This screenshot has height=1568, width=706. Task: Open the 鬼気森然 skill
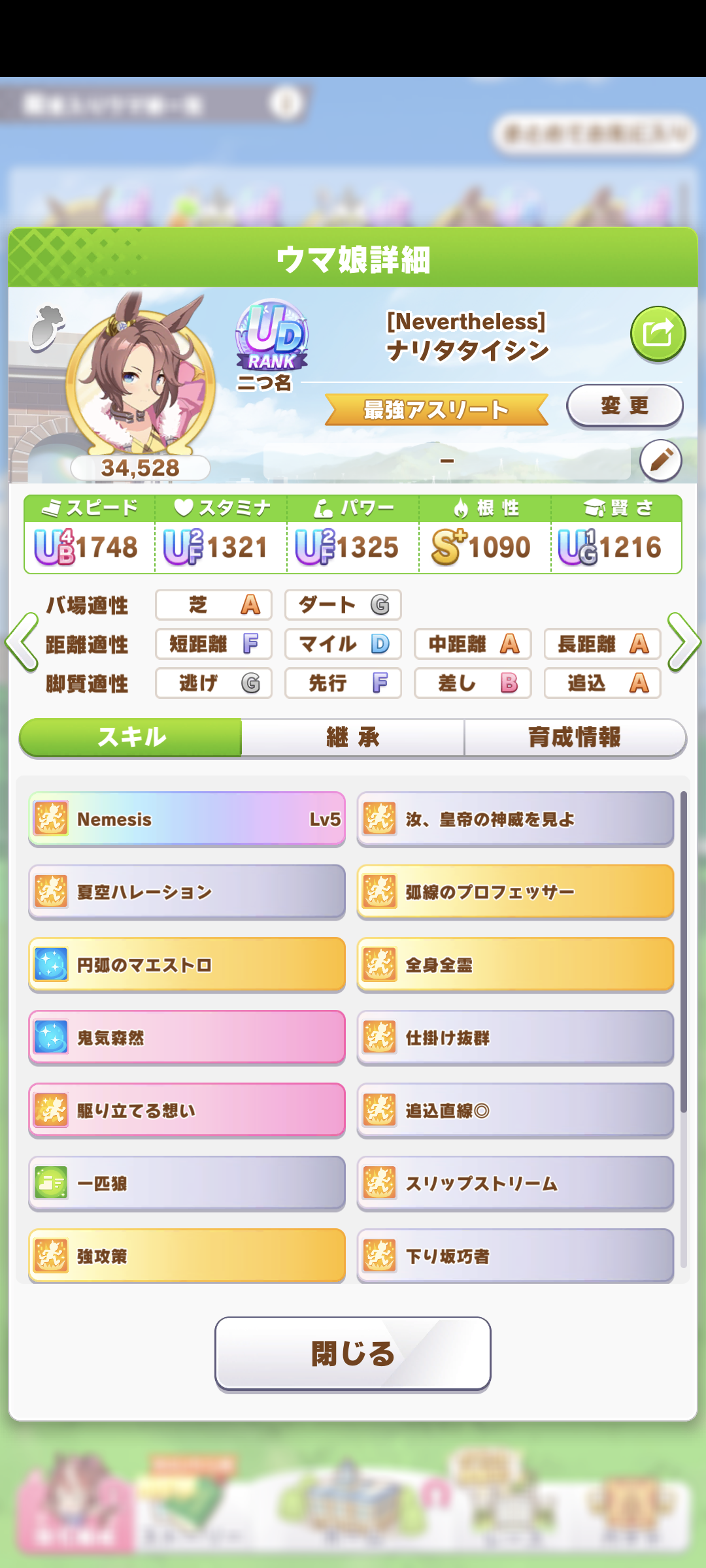(187, 1037)
